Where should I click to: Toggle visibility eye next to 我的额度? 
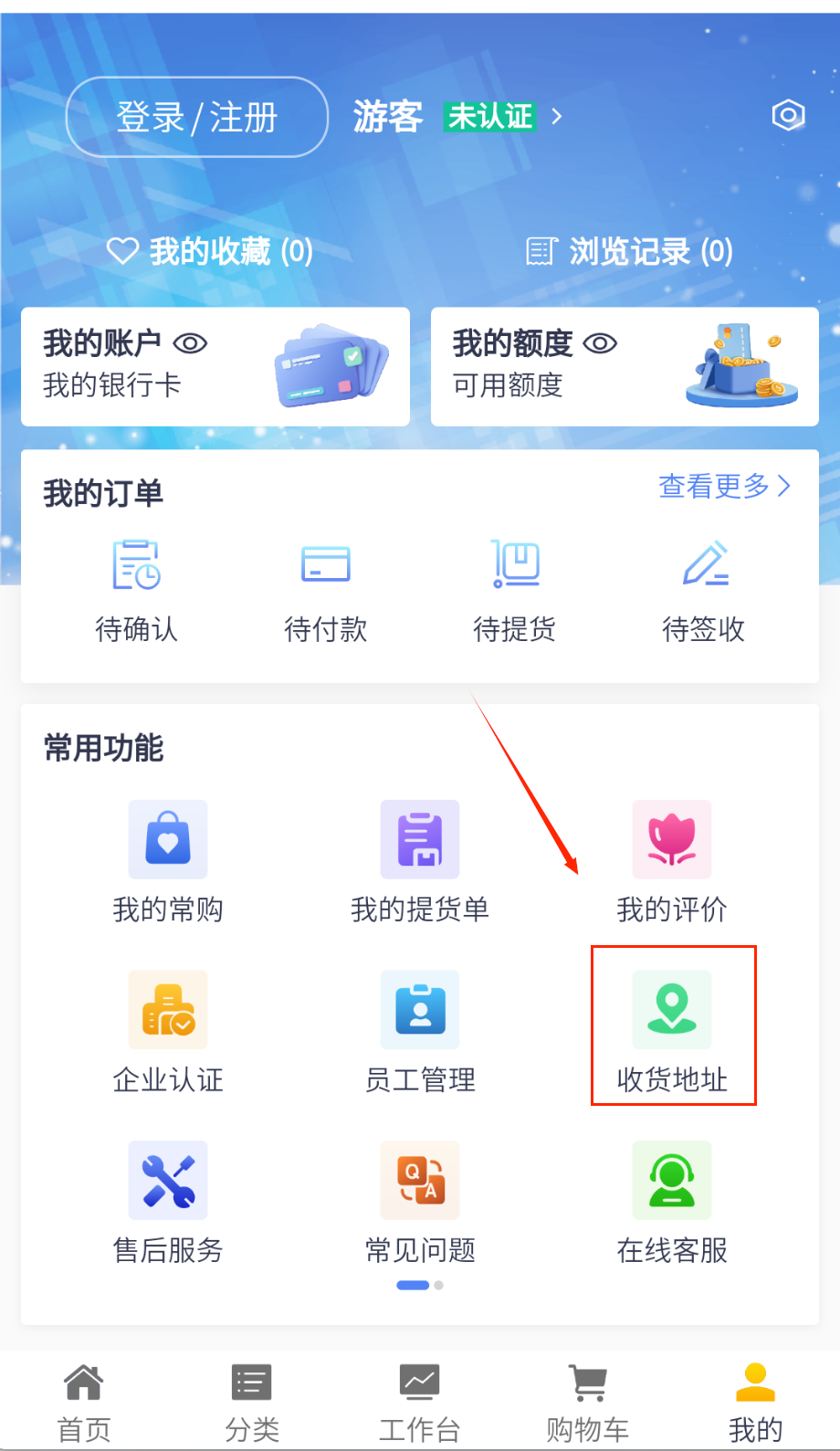[x=600, y=343]
